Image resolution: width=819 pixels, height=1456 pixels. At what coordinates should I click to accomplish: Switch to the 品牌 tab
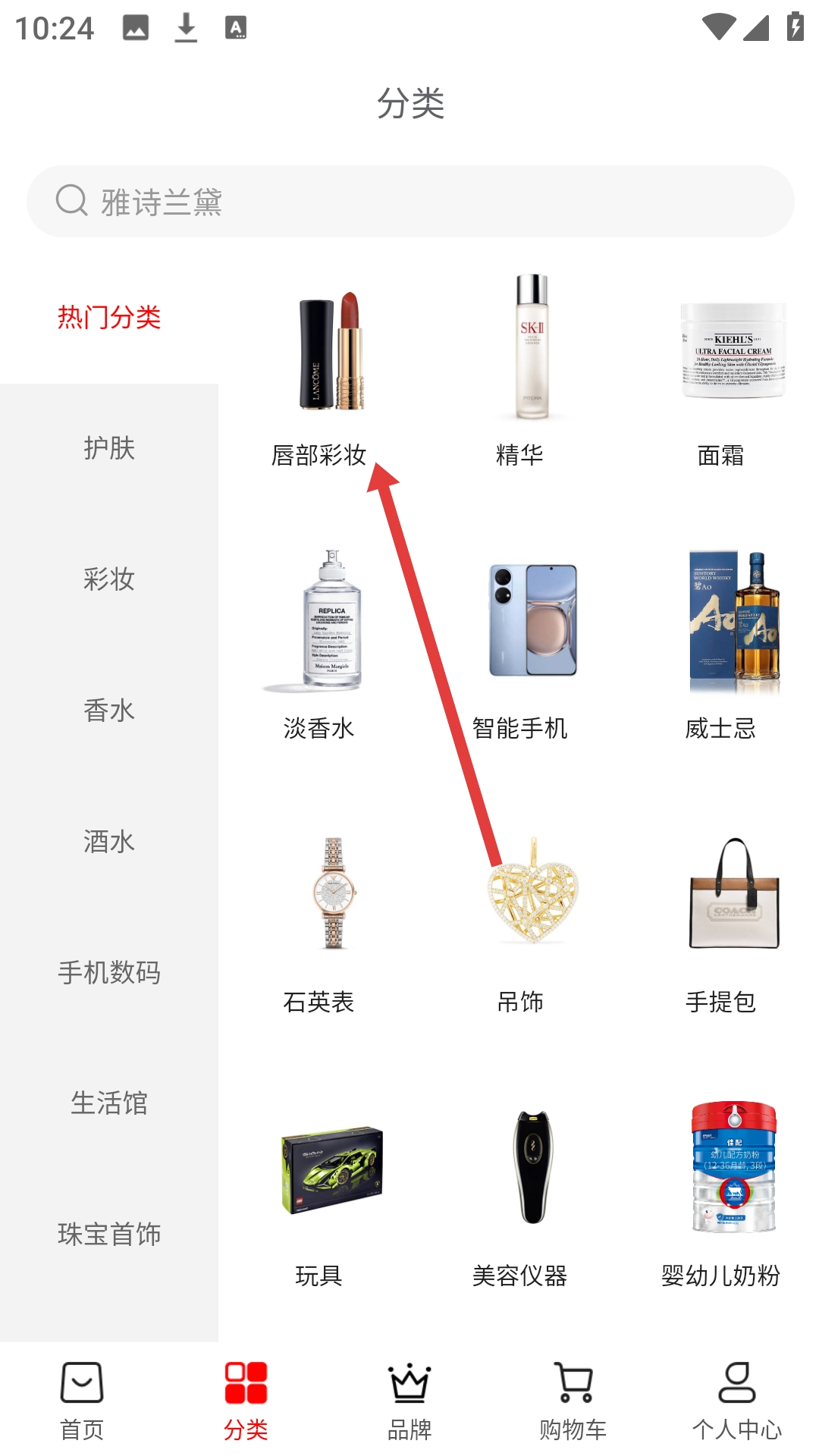(409, 1400)
